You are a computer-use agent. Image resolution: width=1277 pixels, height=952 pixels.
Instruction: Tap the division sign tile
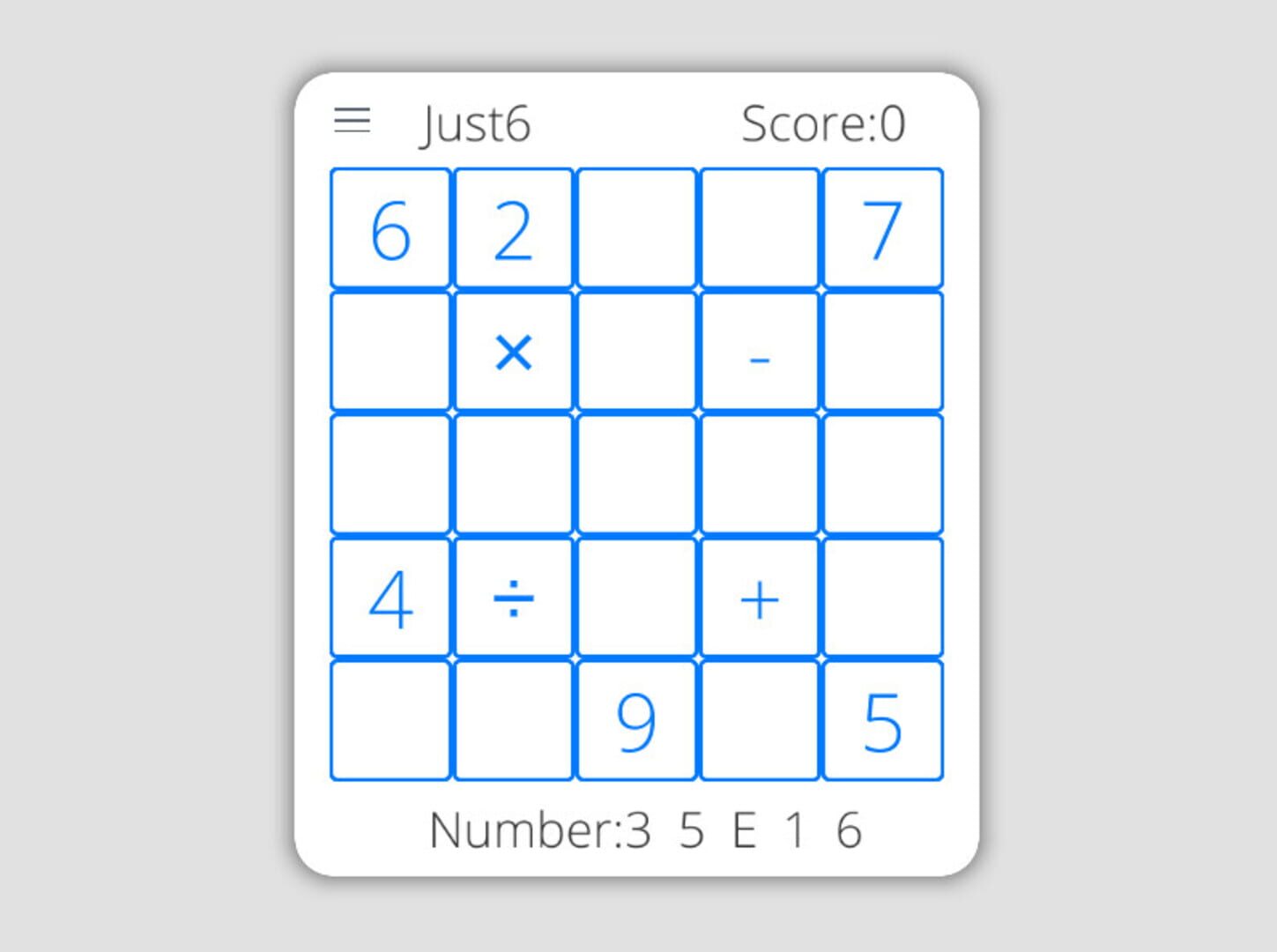pos(513,599)
